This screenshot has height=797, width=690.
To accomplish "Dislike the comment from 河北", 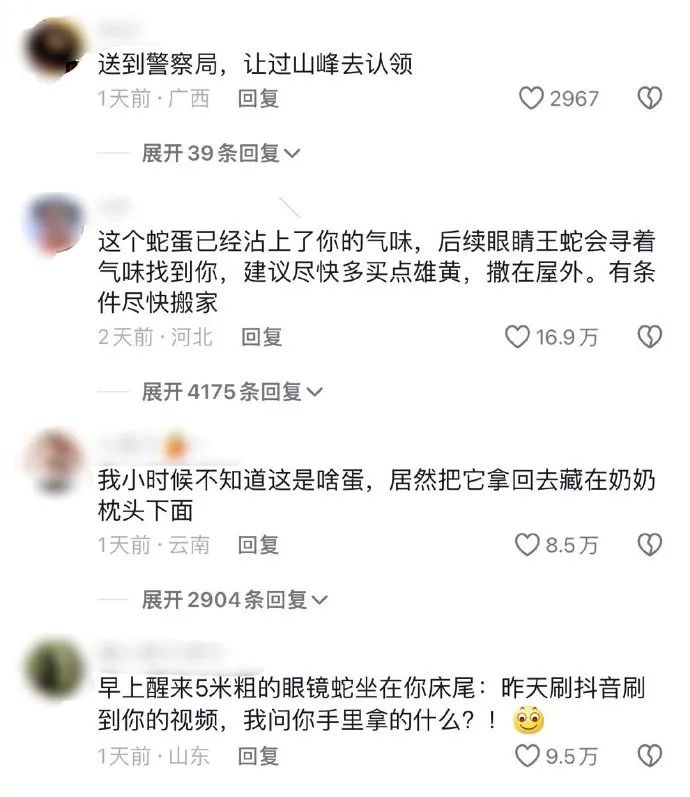I will (x=650, y=337).
